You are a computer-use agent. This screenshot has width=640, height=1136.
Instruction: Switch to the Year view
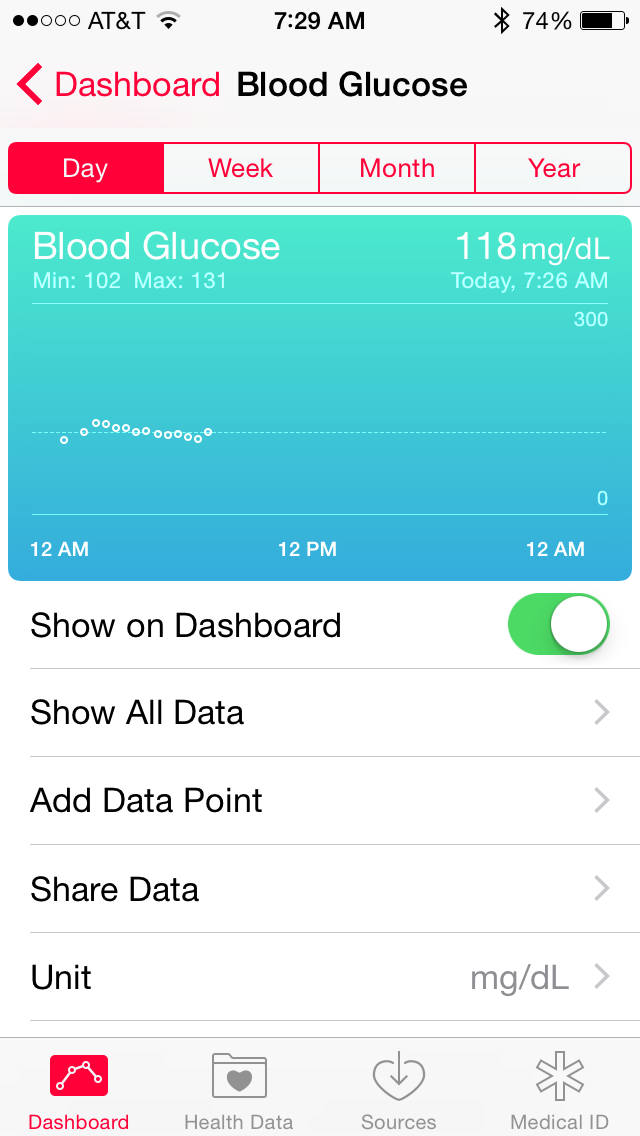tap(554, 168)
